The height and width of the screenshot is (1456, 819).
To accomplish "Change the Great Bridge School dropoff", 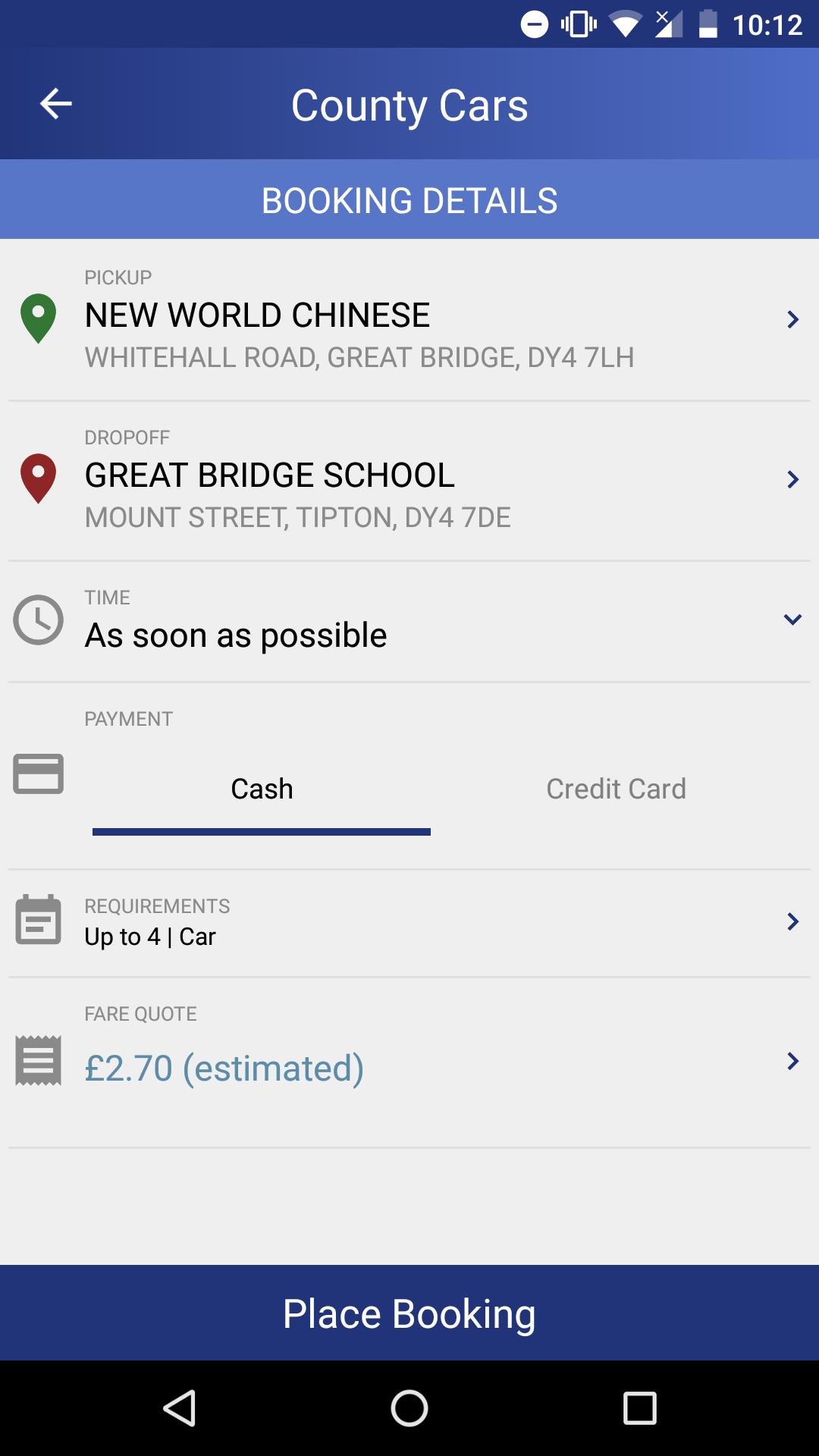I will (x=409, y=479).
